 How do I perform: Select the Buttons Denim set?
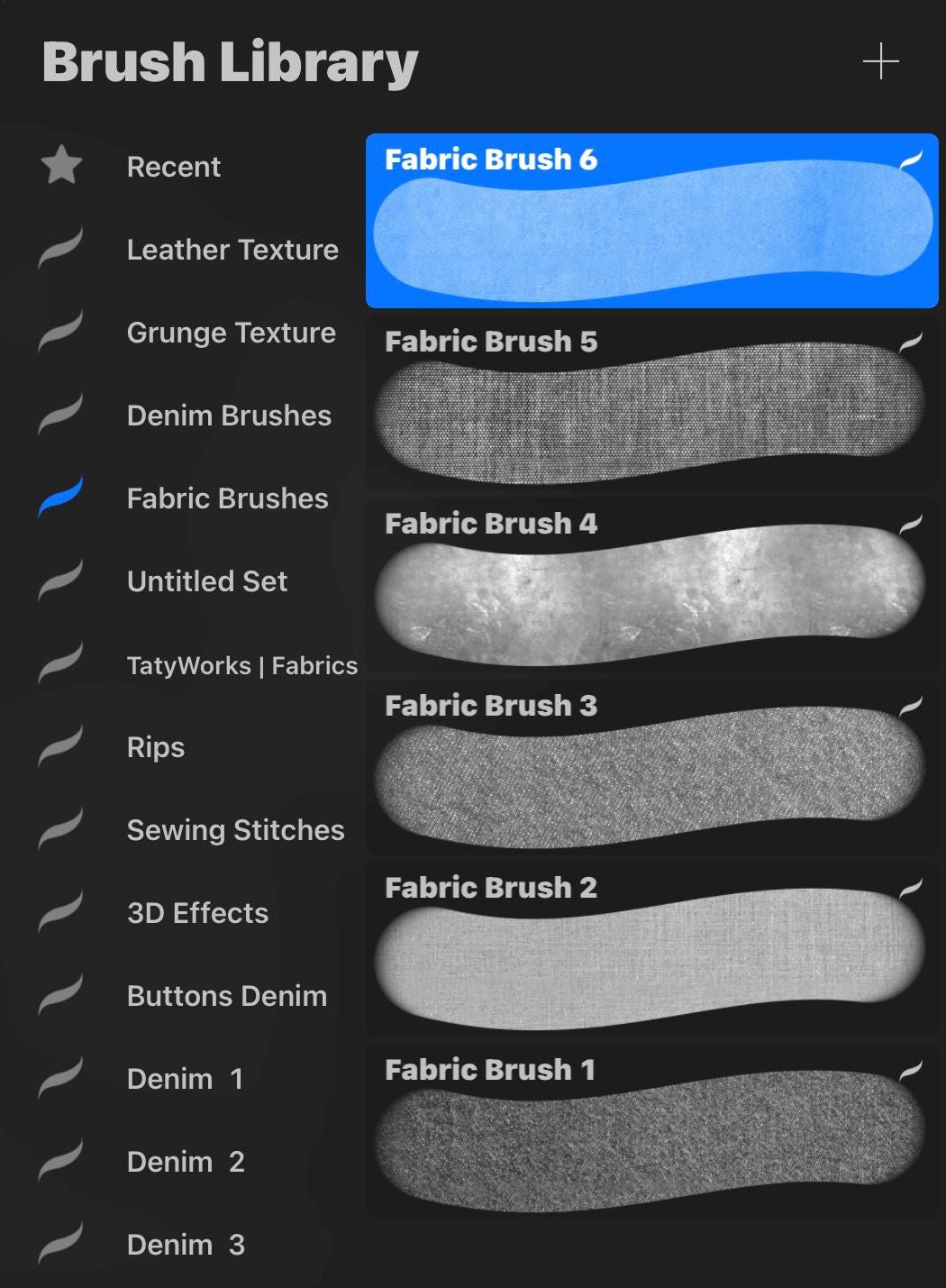tap(226, 996)
